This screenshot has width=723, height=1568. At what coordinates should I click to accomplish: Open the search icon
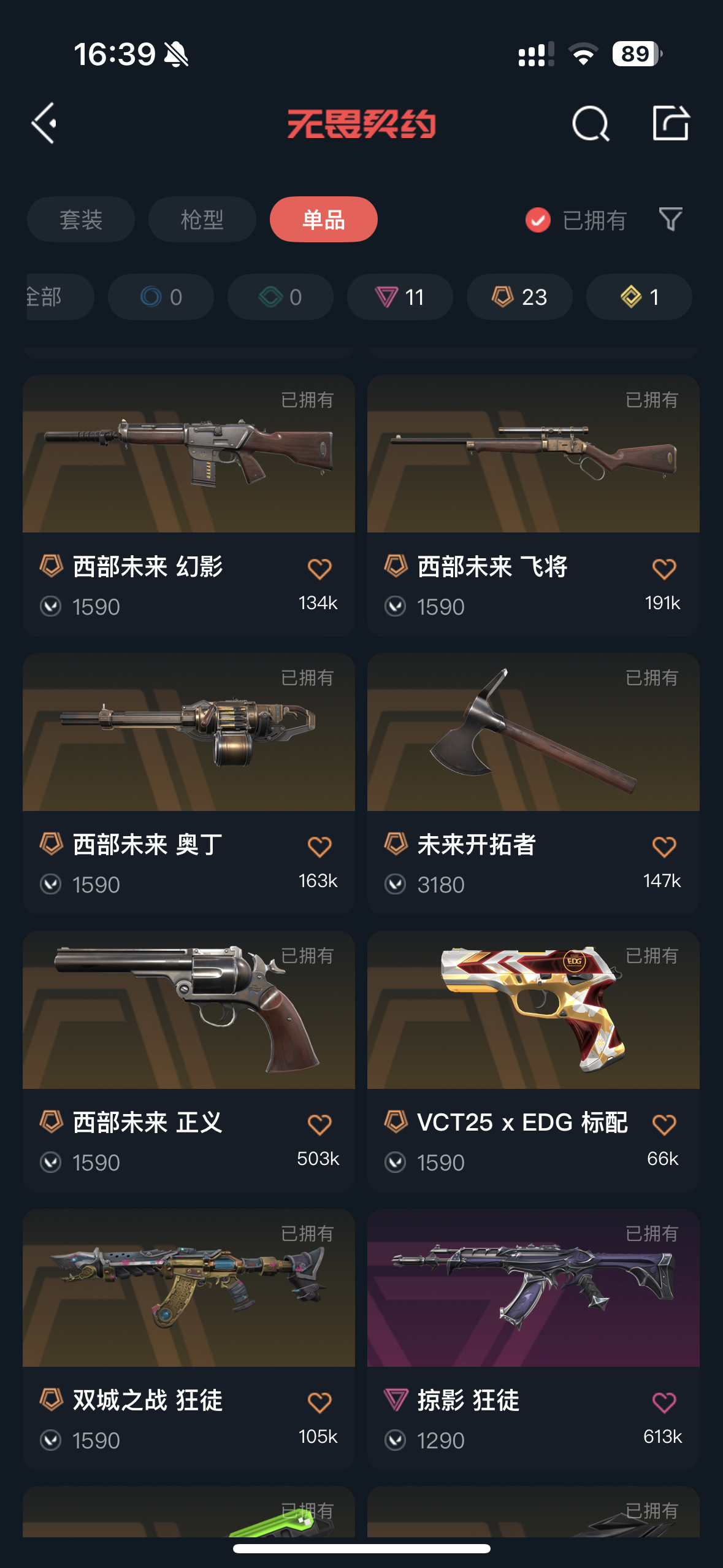590,123
